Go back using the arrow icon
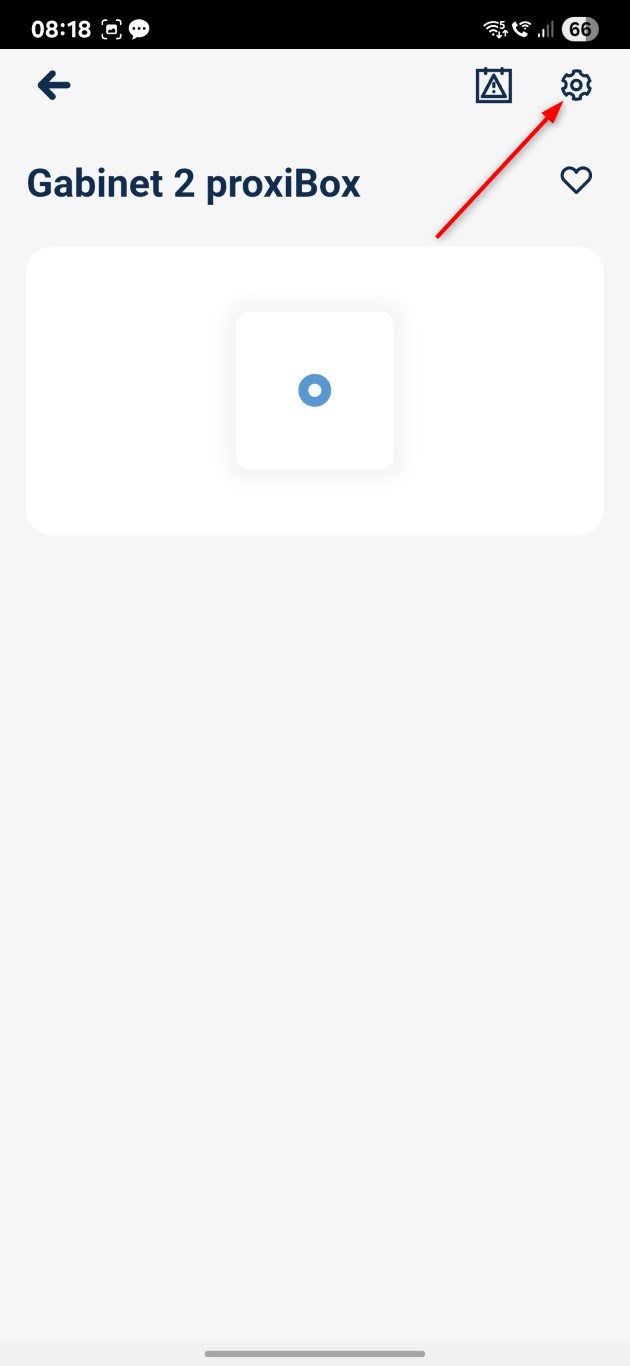Screen dimensions: 630x1366 [54, 86]
